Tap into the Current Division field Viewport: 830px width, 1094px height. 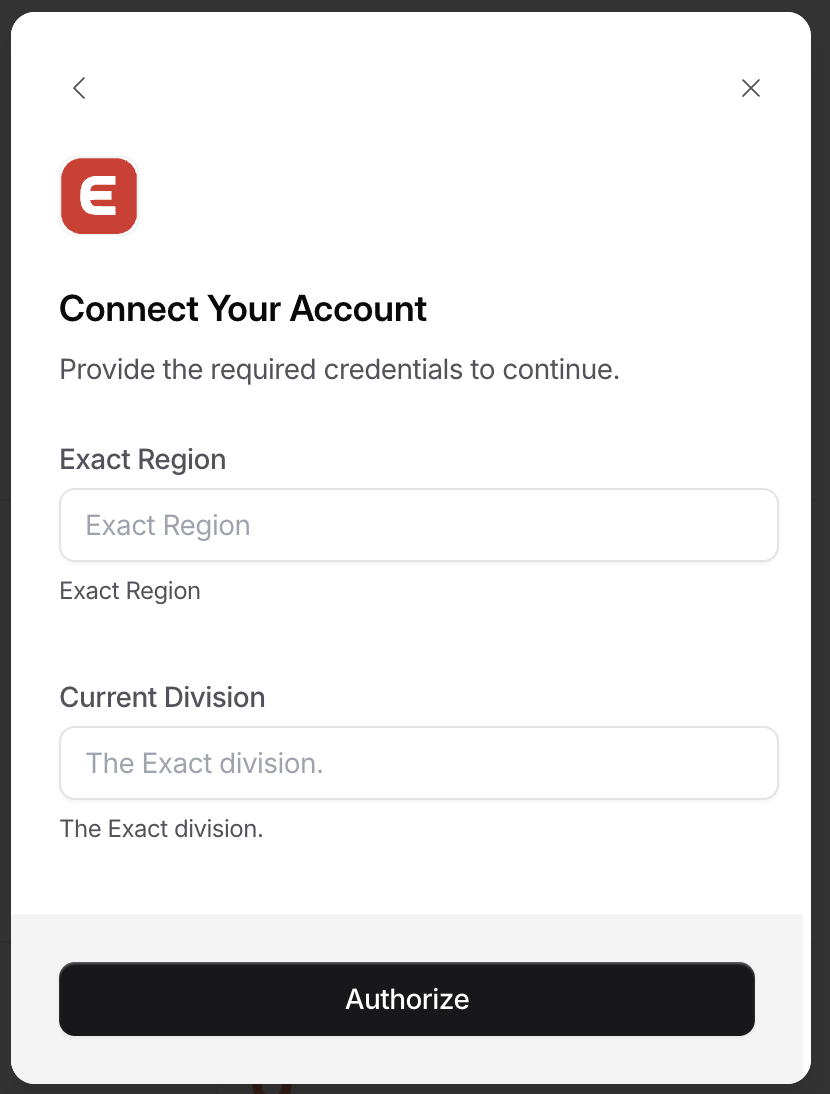pos(418,763)
